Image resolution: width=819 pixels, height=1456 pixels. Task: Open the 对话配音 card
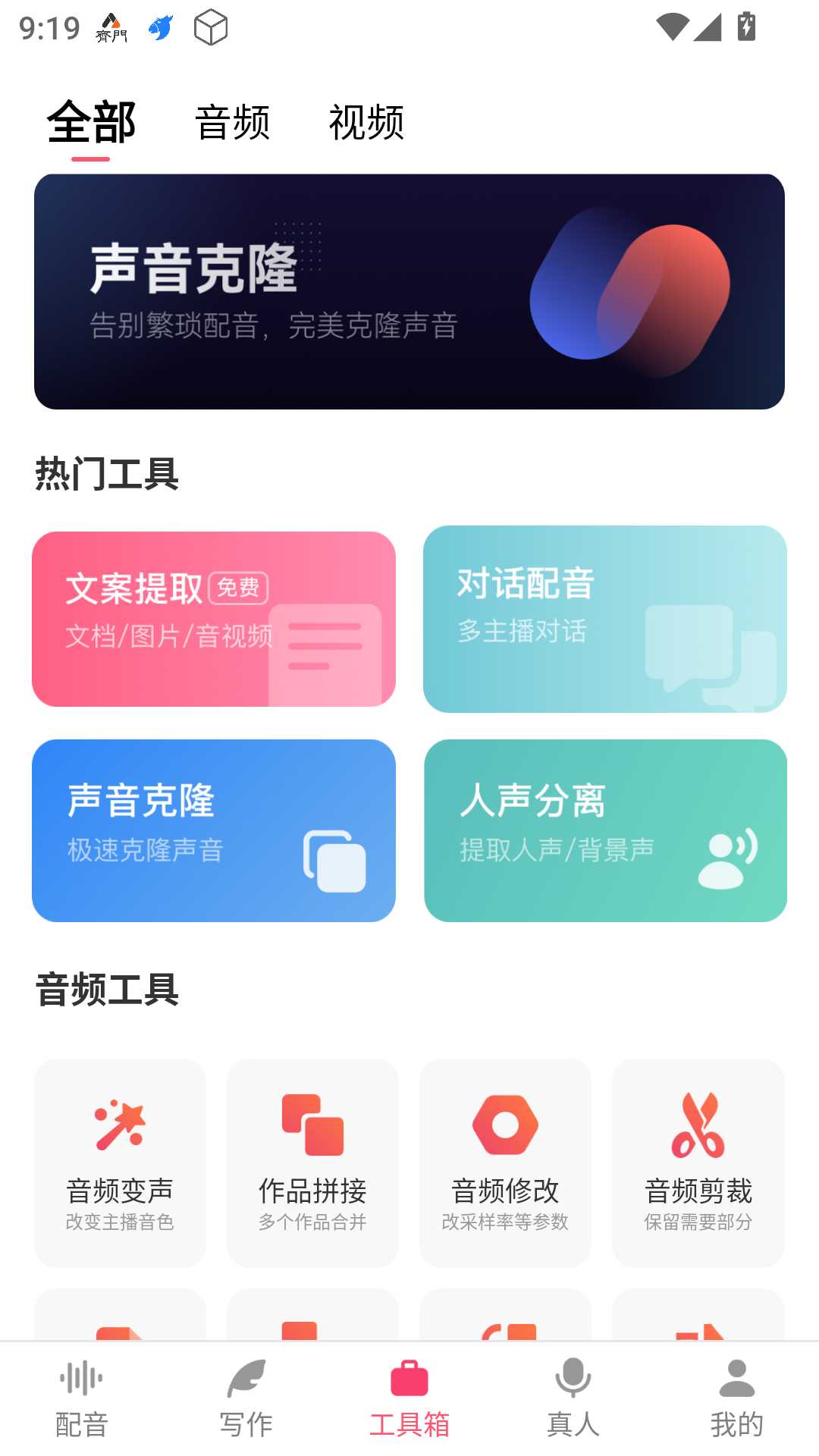point(605,619)
